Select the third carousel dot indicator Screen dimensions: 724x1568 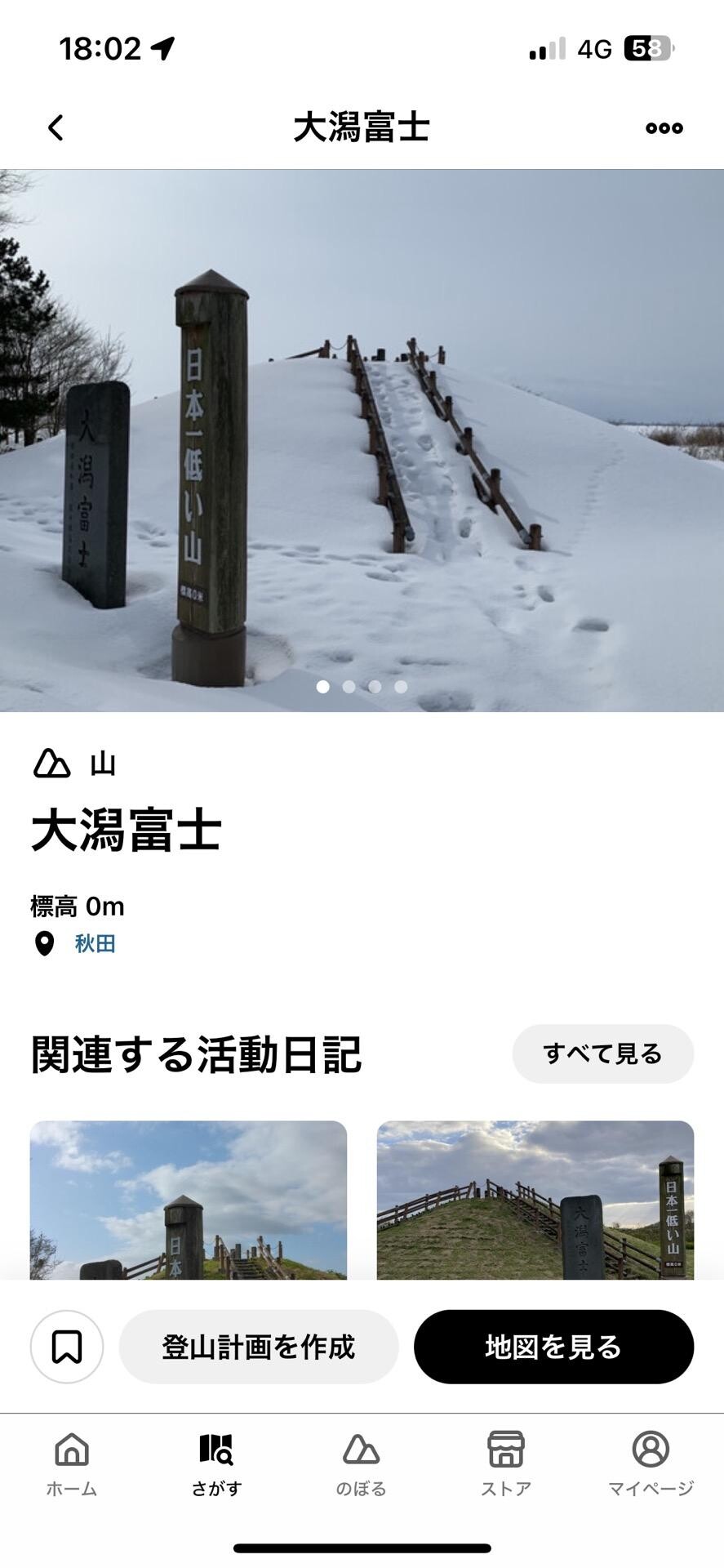375,688
